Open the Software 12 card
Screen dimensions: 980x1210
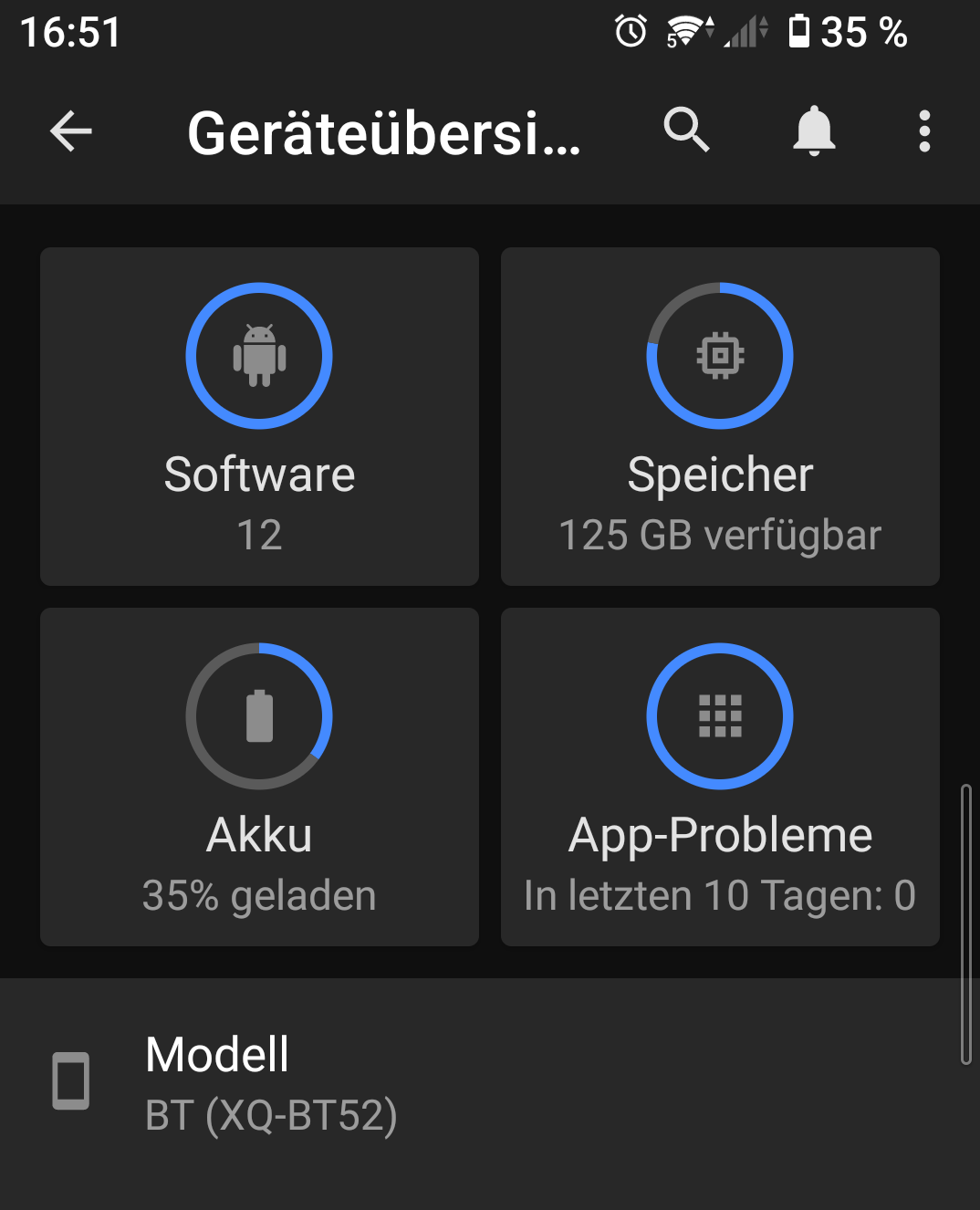259,415
